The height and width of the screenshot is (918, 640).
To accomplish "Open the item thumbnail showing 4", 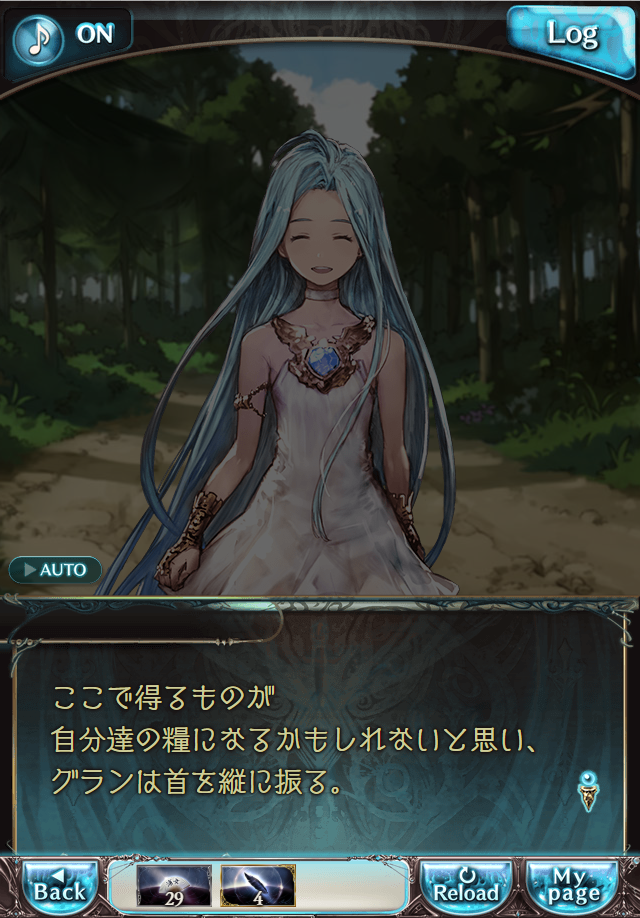I will (x=257, y=886).
